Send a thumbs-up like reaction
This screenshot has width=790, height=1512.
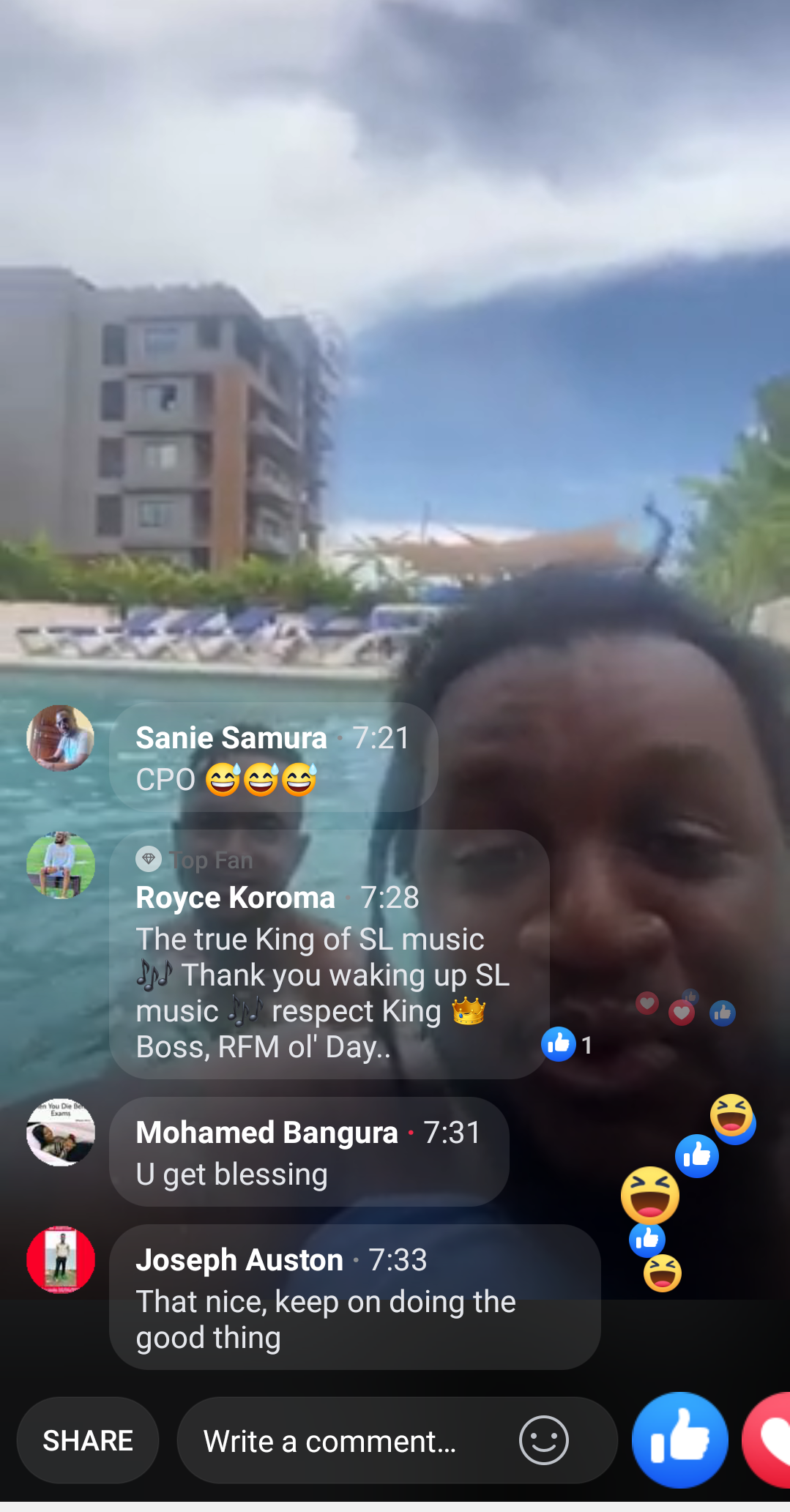679,1440
